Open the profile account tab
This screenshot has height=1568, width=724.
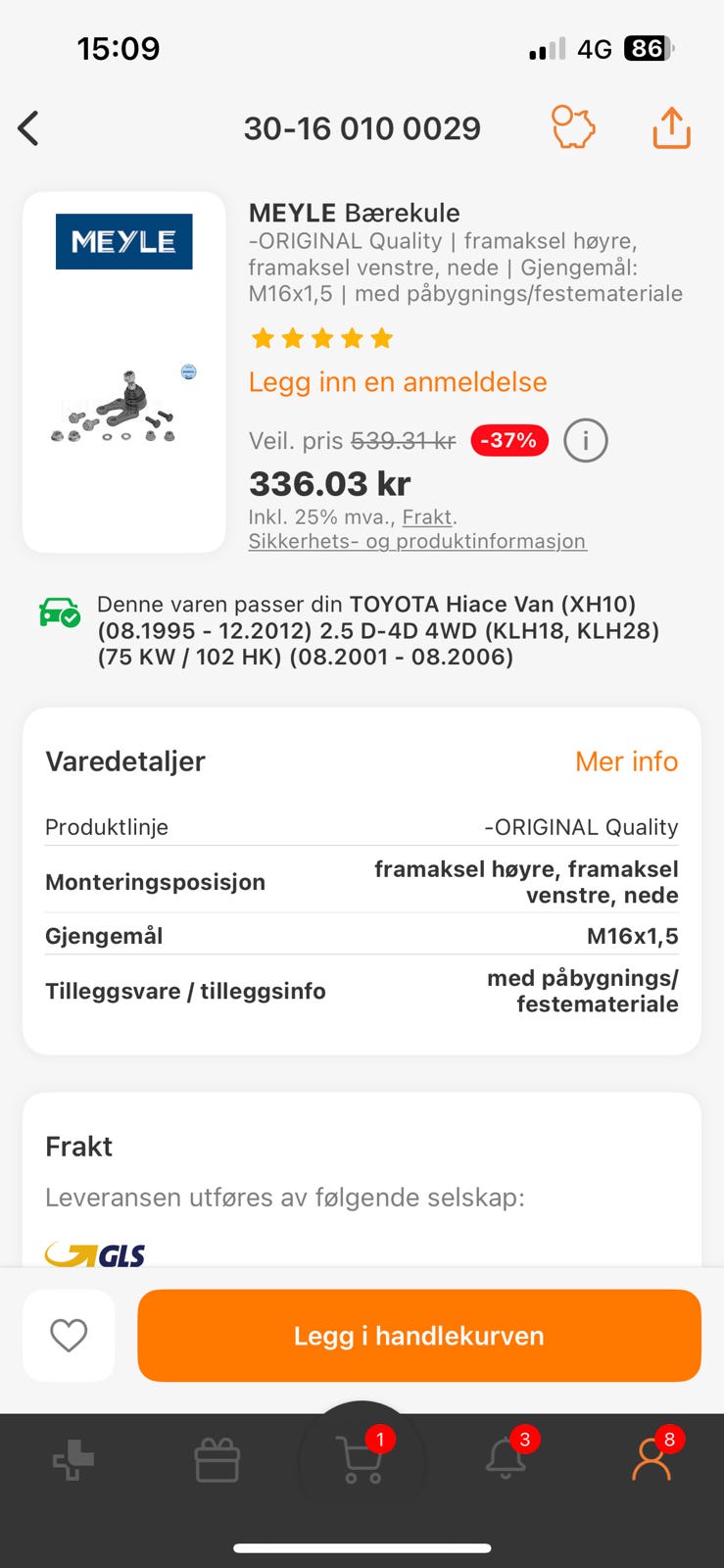[x=652, y=1460]
